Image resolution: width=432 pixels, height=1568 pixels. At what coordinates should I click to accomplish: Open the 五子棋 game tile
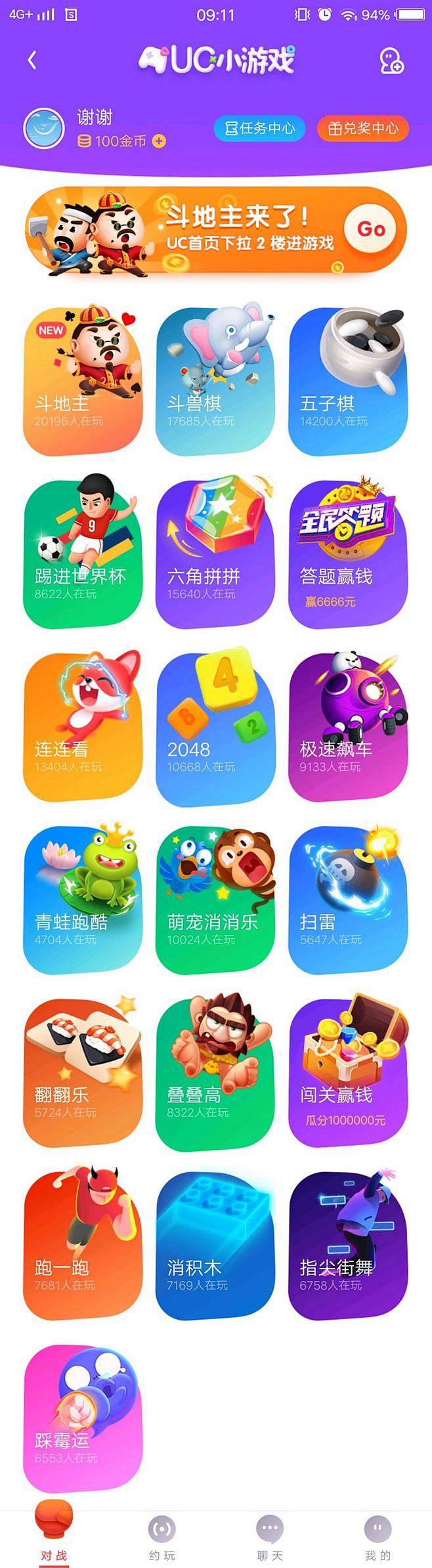click(x=348, y=381)
